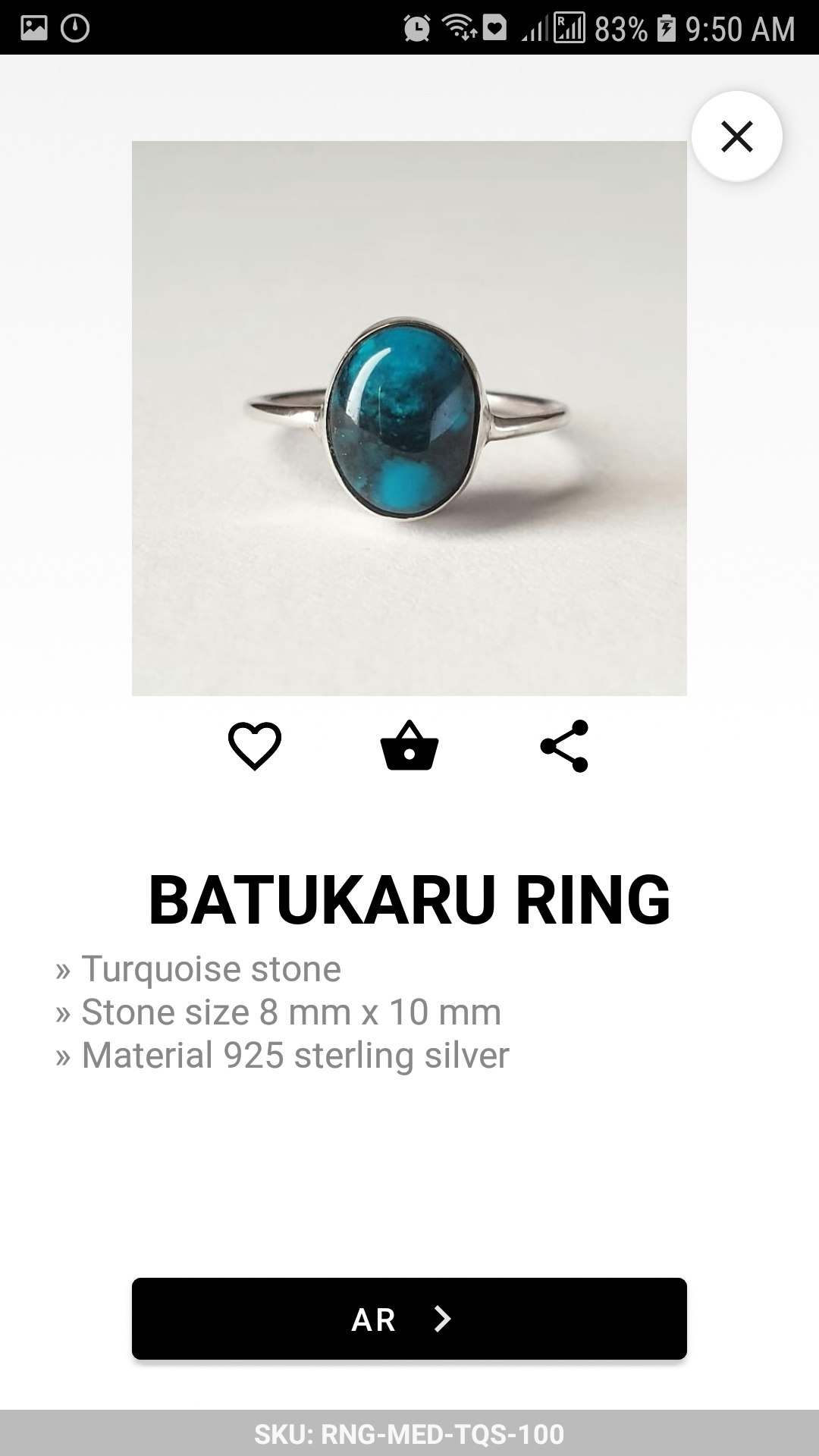Launch the AR try-on button
This screenshot has height=1456, width=819.
point(409,1319)
